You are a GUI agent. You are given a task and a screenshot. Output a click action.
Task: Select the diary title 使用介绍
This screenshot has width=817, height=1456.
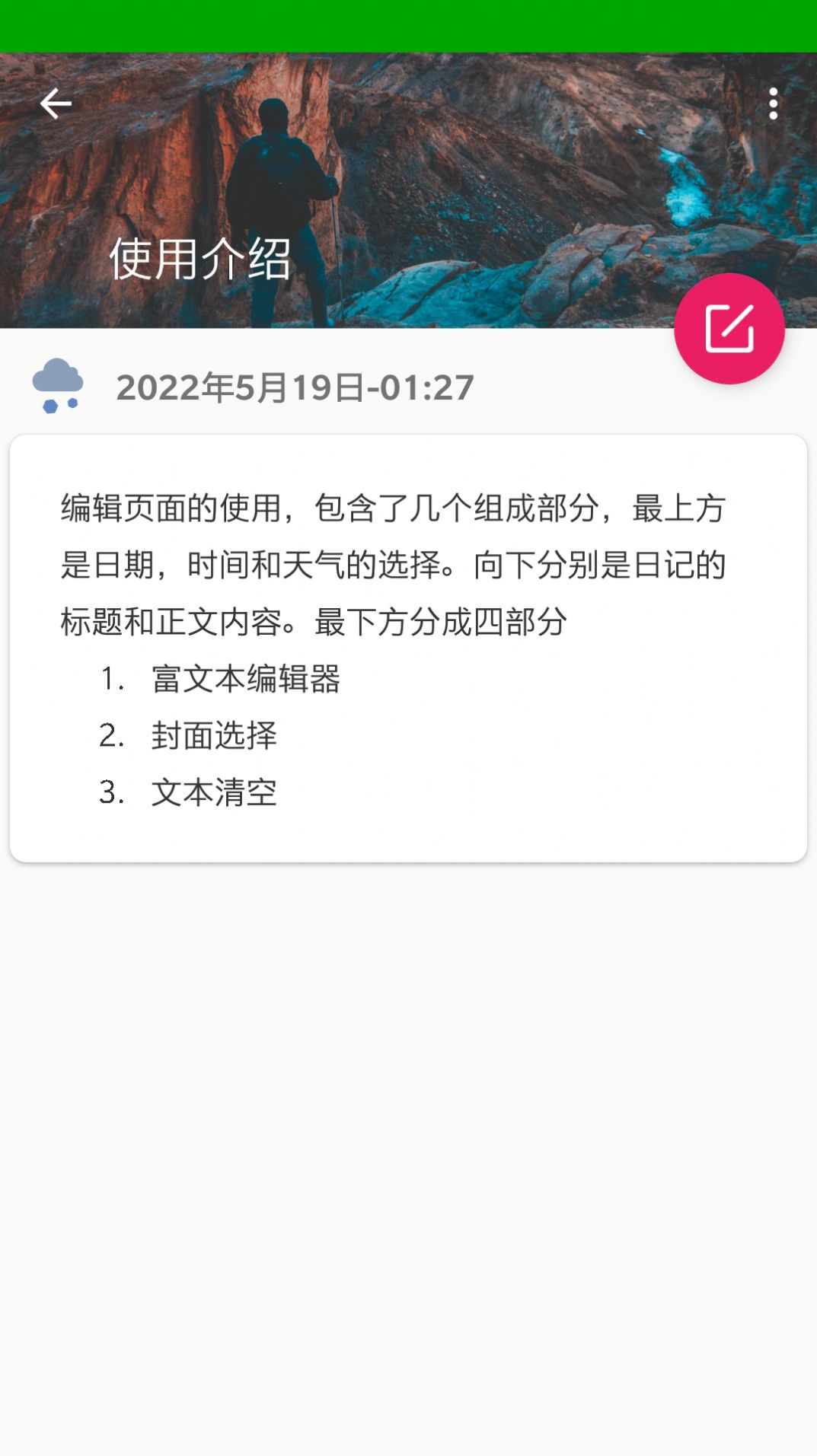pyautogui.click(x=200, y=261)
